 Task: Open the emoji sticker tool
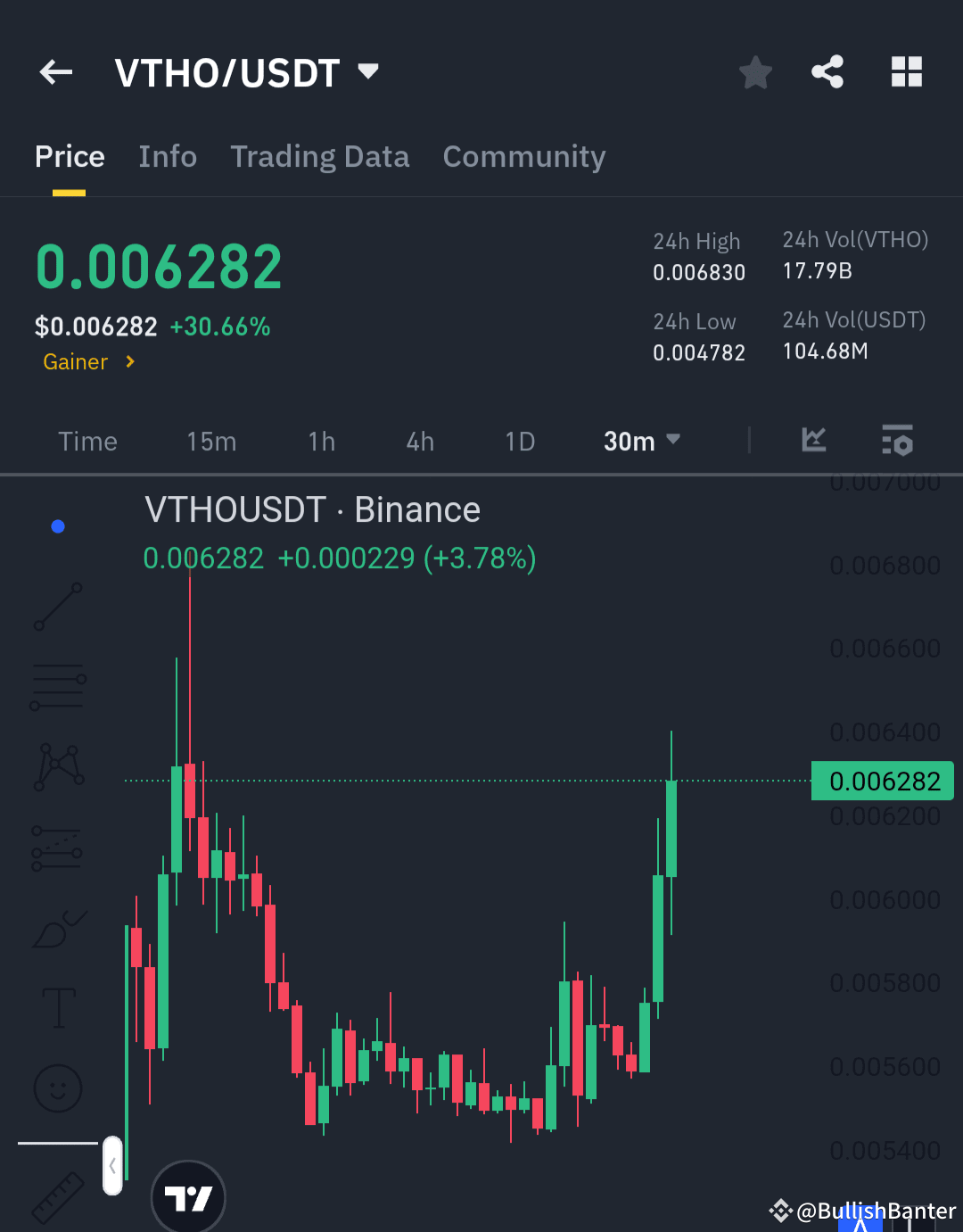coord(57,1088)
